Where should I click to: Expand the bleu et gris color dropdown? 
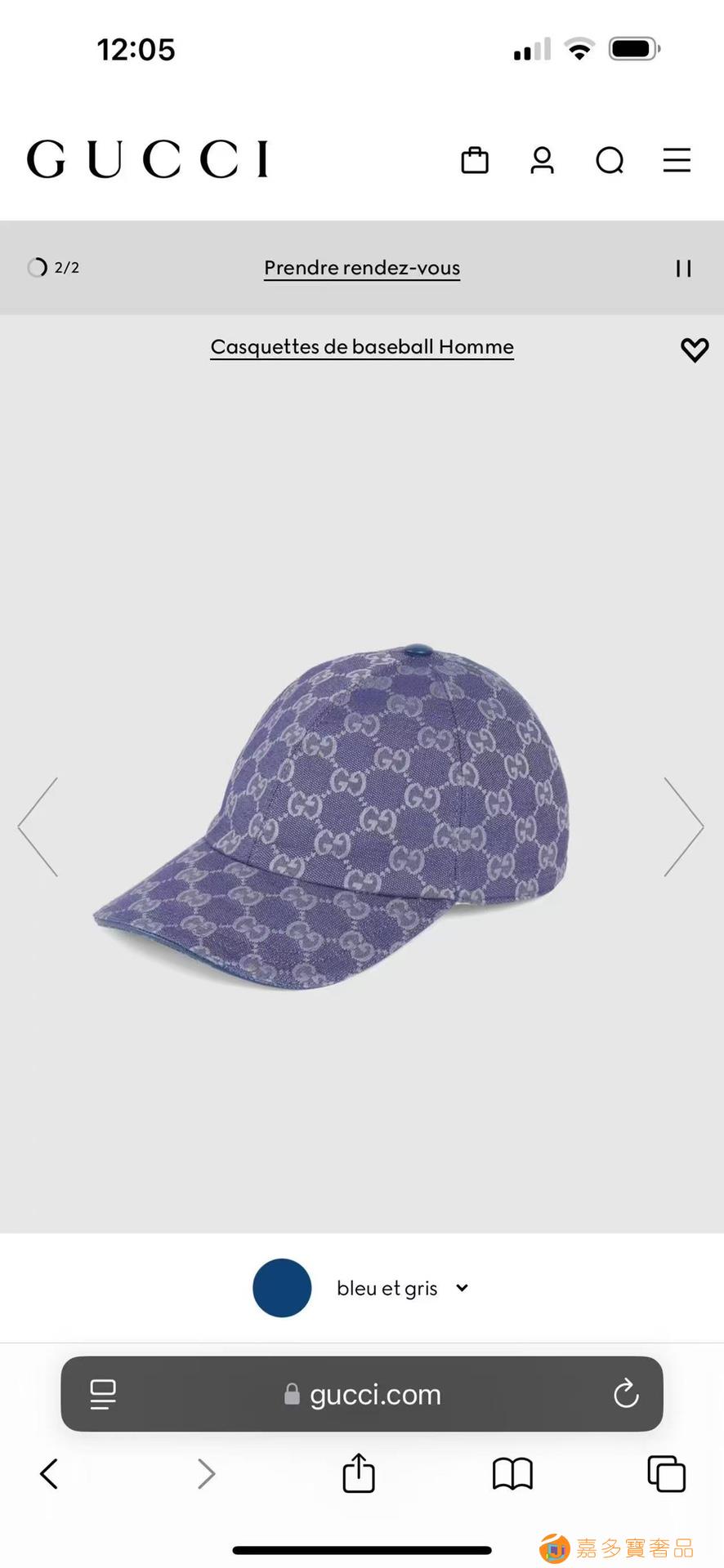pyautogui.click(x=361, y=1288)
